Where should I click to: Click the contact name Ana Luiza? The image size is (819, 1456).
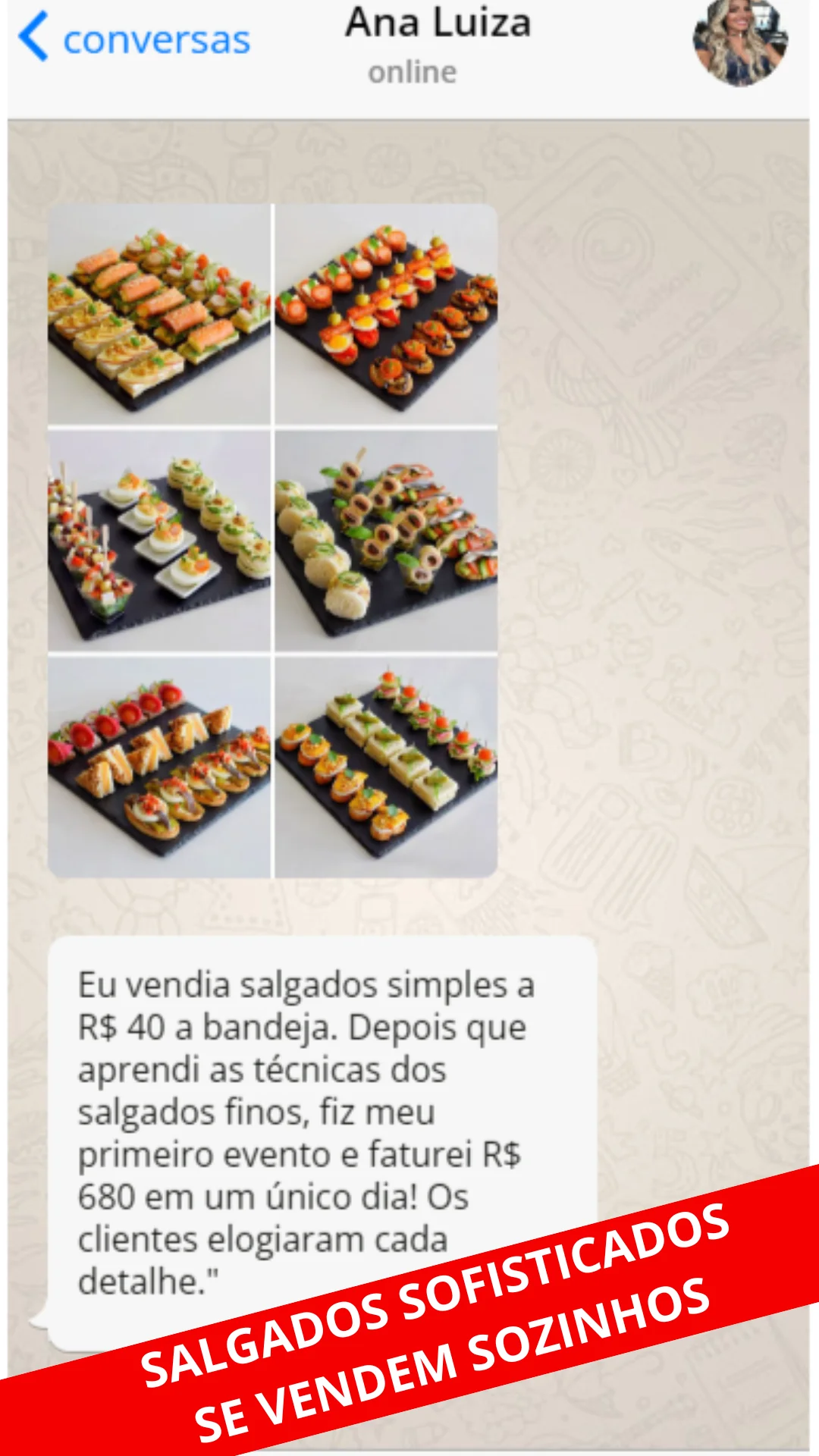(x=437, y=24)
